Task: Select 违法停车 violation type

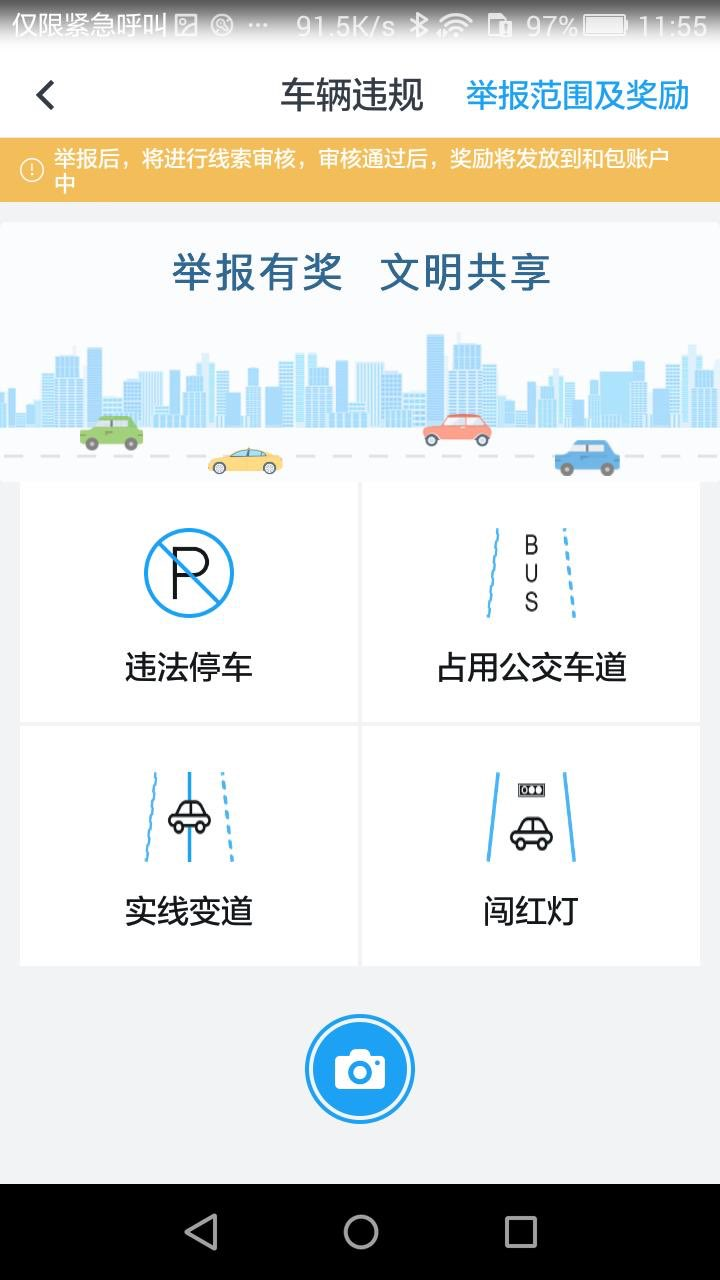Action: coord(189,603)
